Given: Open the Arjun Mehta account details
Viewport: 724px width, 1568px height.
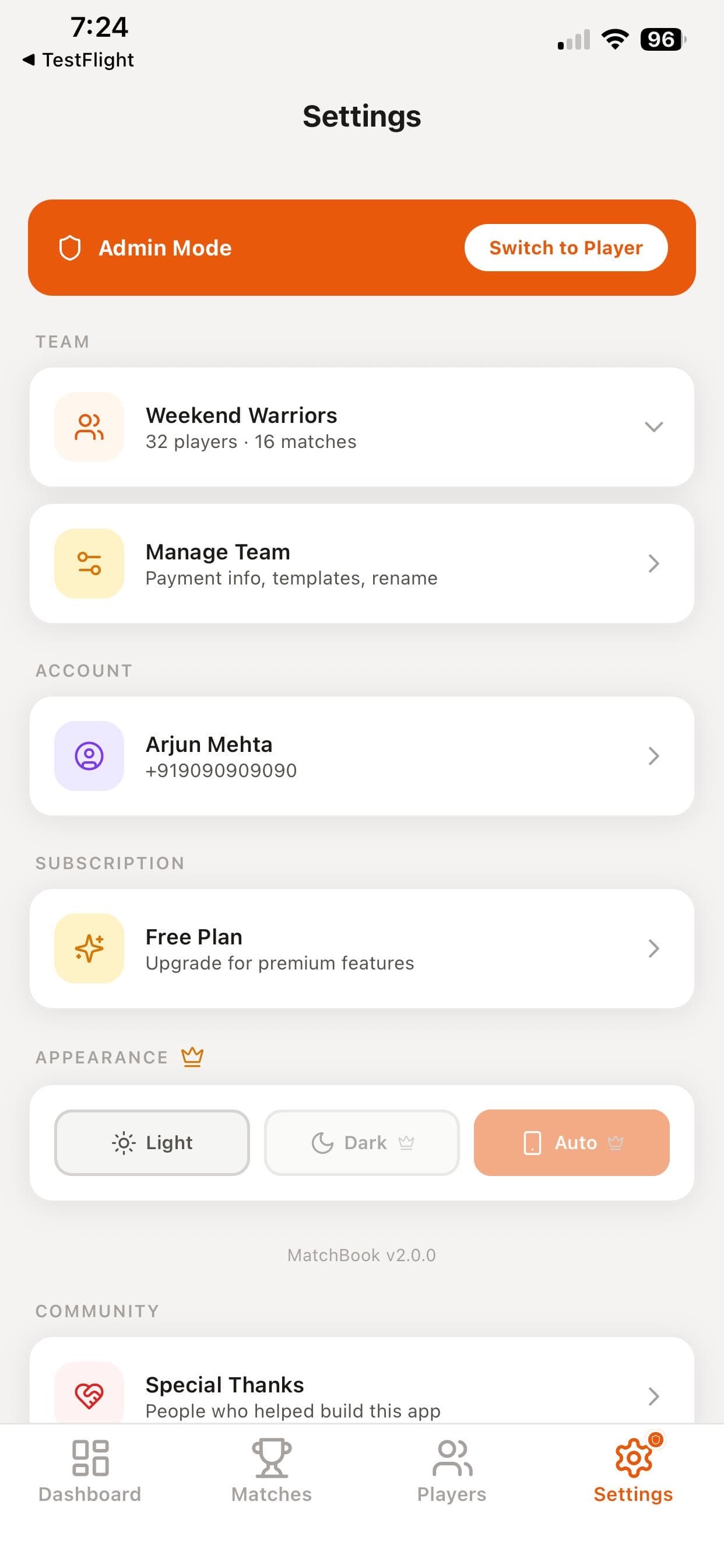Looking at the screenshot, I should [x=361, y=756].
